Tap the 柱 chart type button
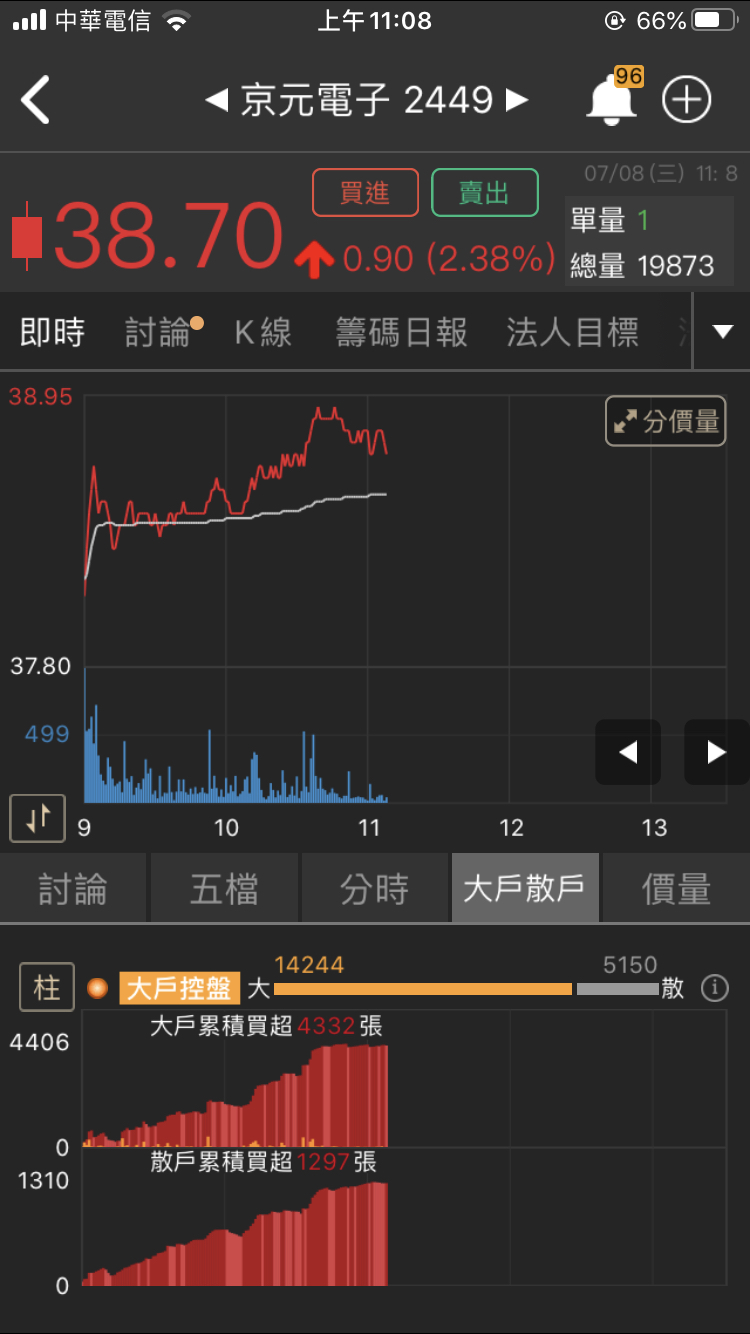Viewport: 750px width, 1334px height. [x=47, y=989]
